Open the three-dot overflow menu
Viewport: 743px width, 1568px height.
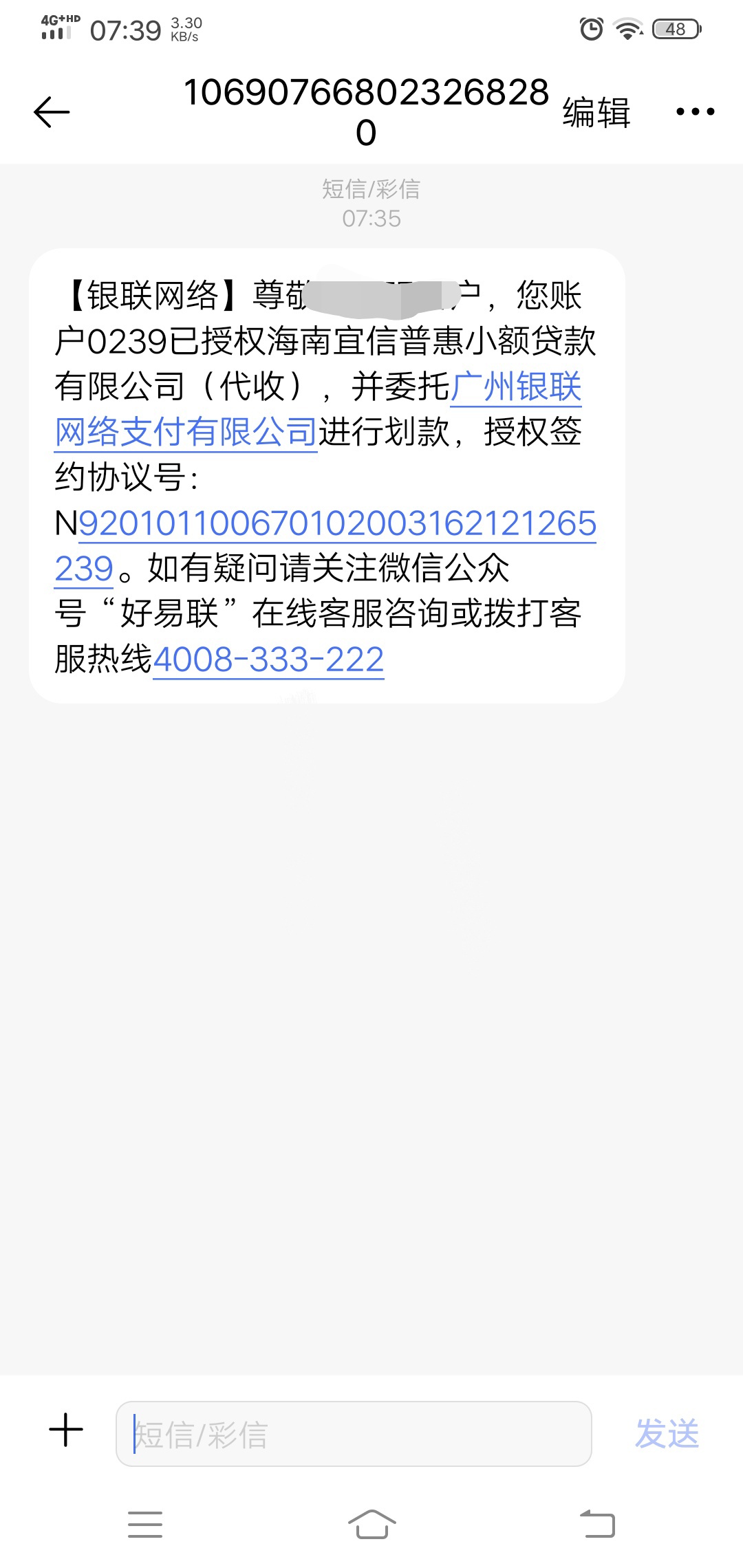click(695, 111)
